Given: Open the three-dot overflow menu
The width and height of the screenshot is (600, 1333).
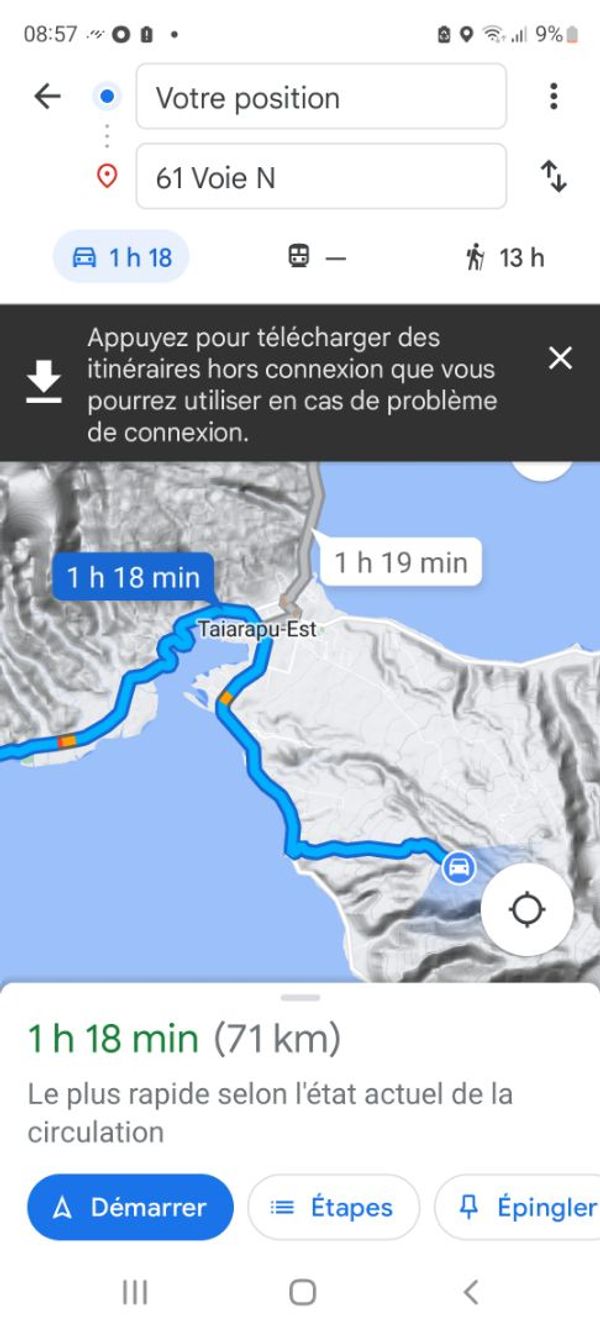Looking at the screenshot, I should click(553, 96).
